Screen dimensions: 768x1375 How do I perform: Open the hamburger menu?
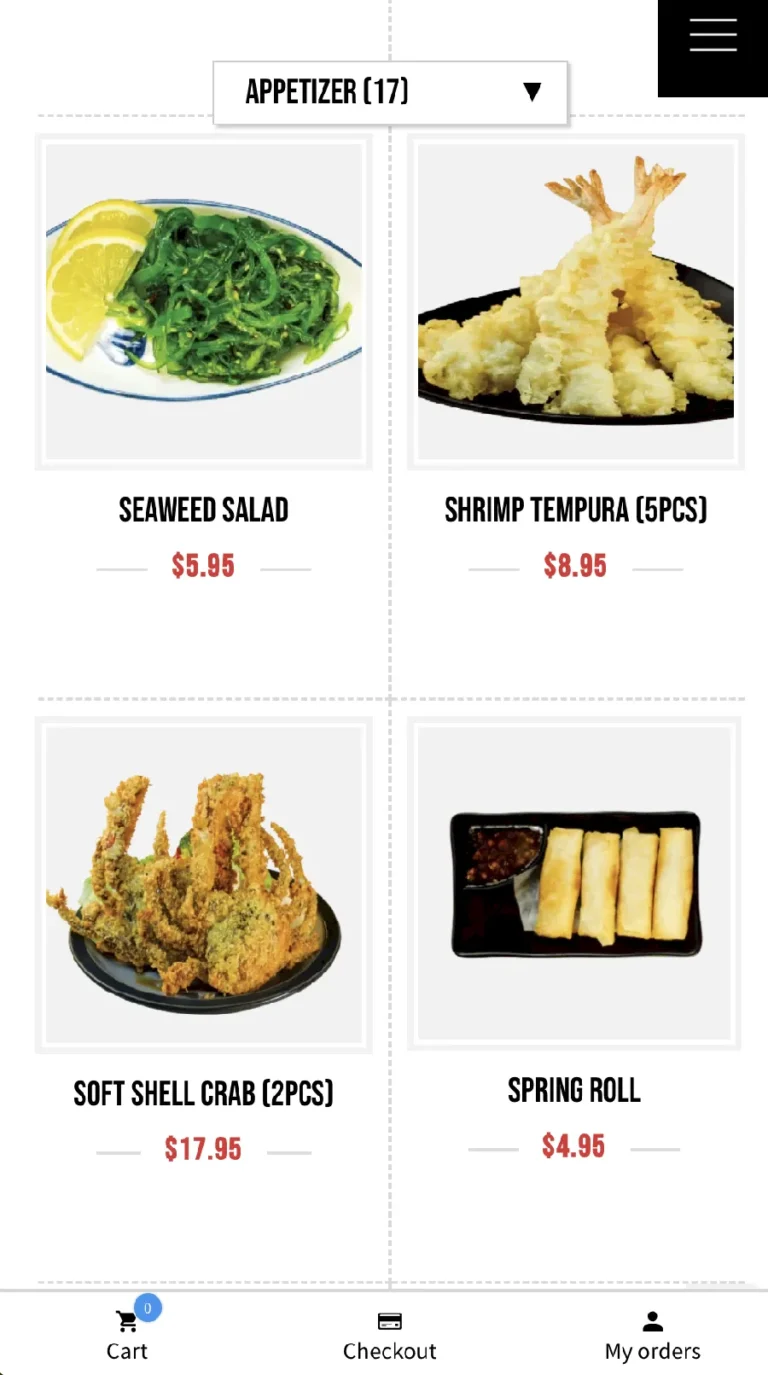coord(712,36)
